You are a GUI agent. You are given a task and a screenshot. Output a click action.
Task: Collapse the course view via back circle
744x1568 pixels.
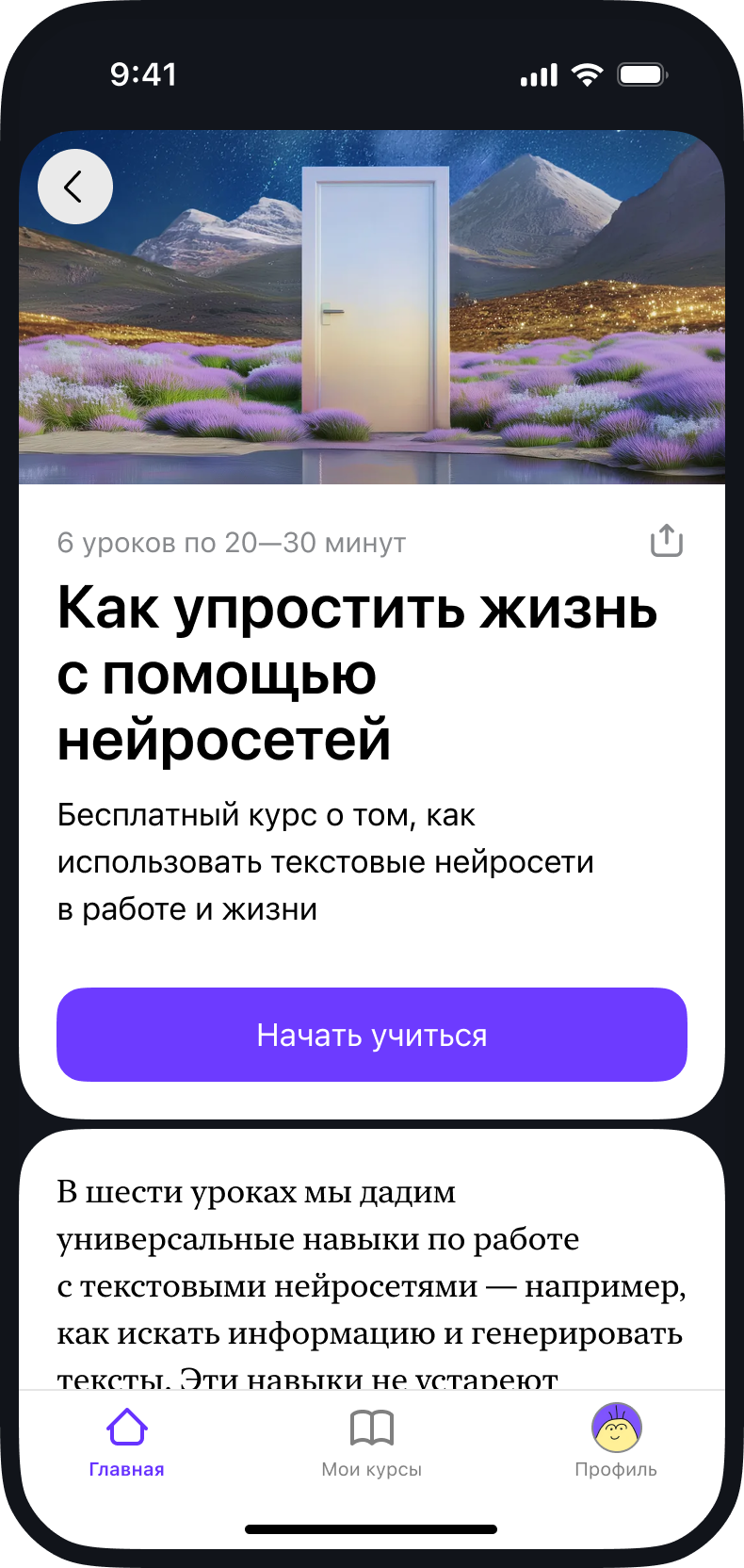click(75, 186)
